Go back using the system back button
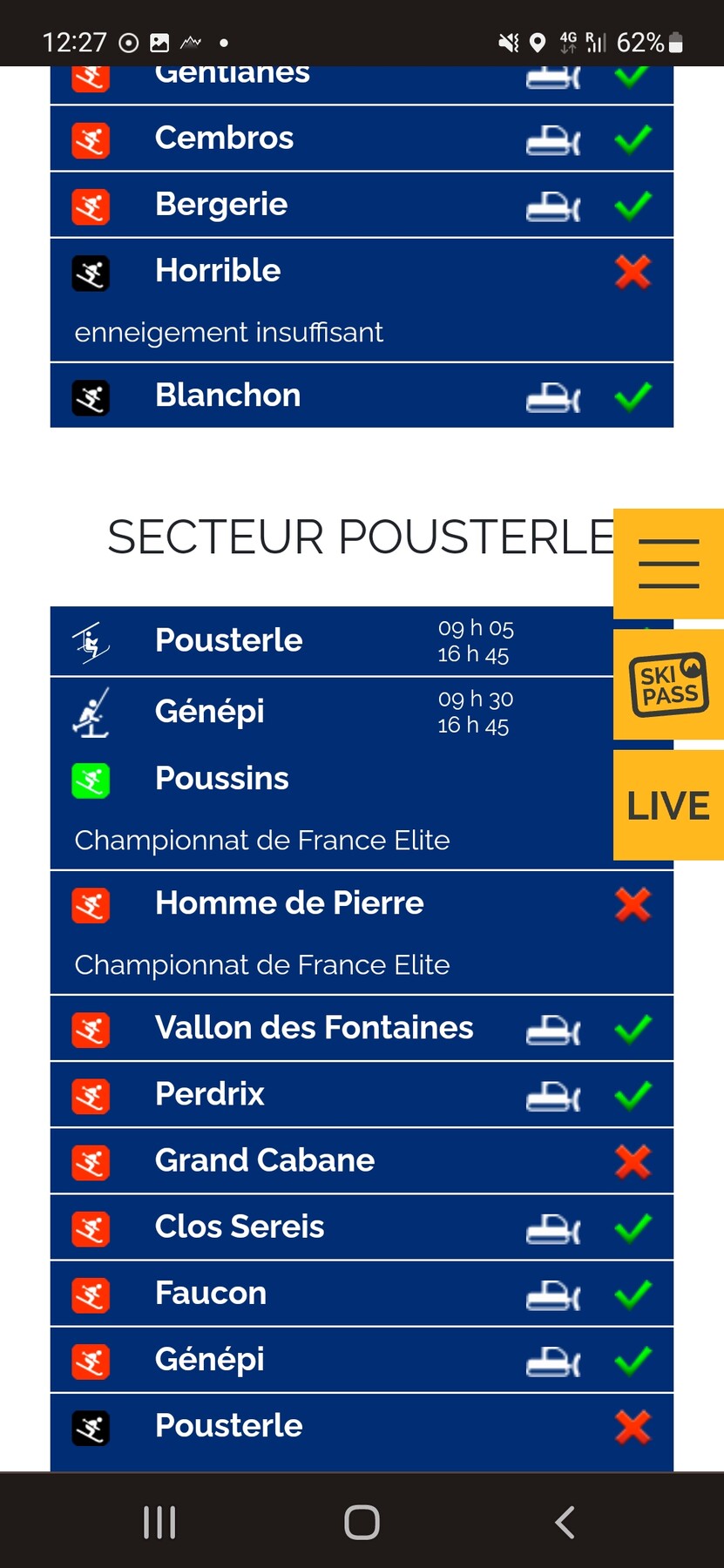The width and height of the screenshot is (724, 1568). (x=565, y=1522)
